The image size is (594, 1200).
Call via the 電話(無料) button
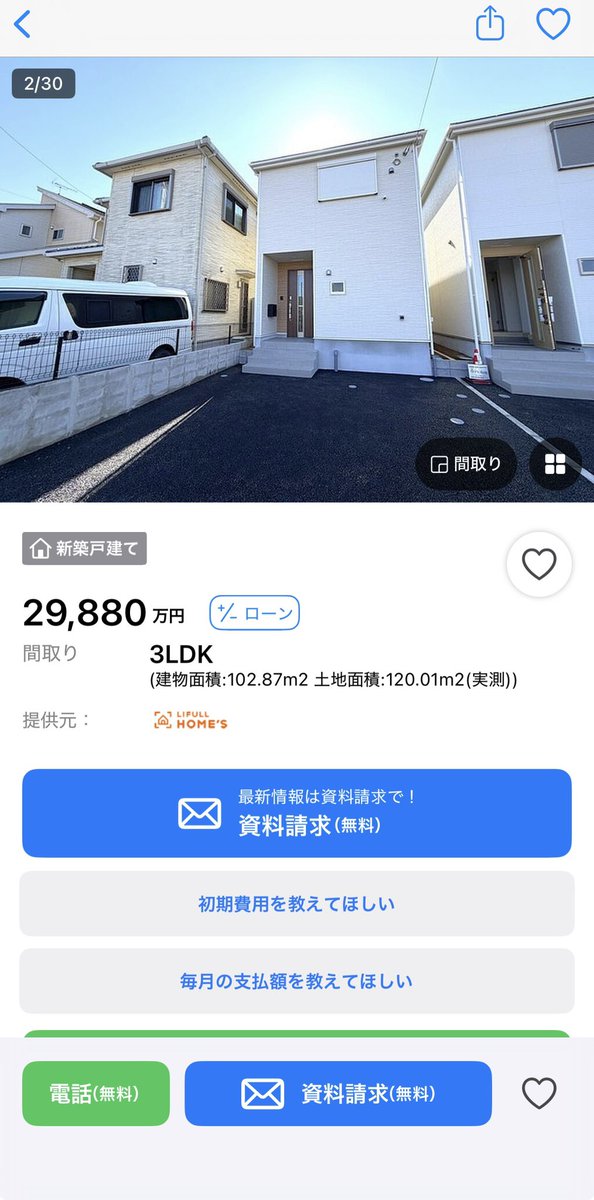pos(96,1094)
